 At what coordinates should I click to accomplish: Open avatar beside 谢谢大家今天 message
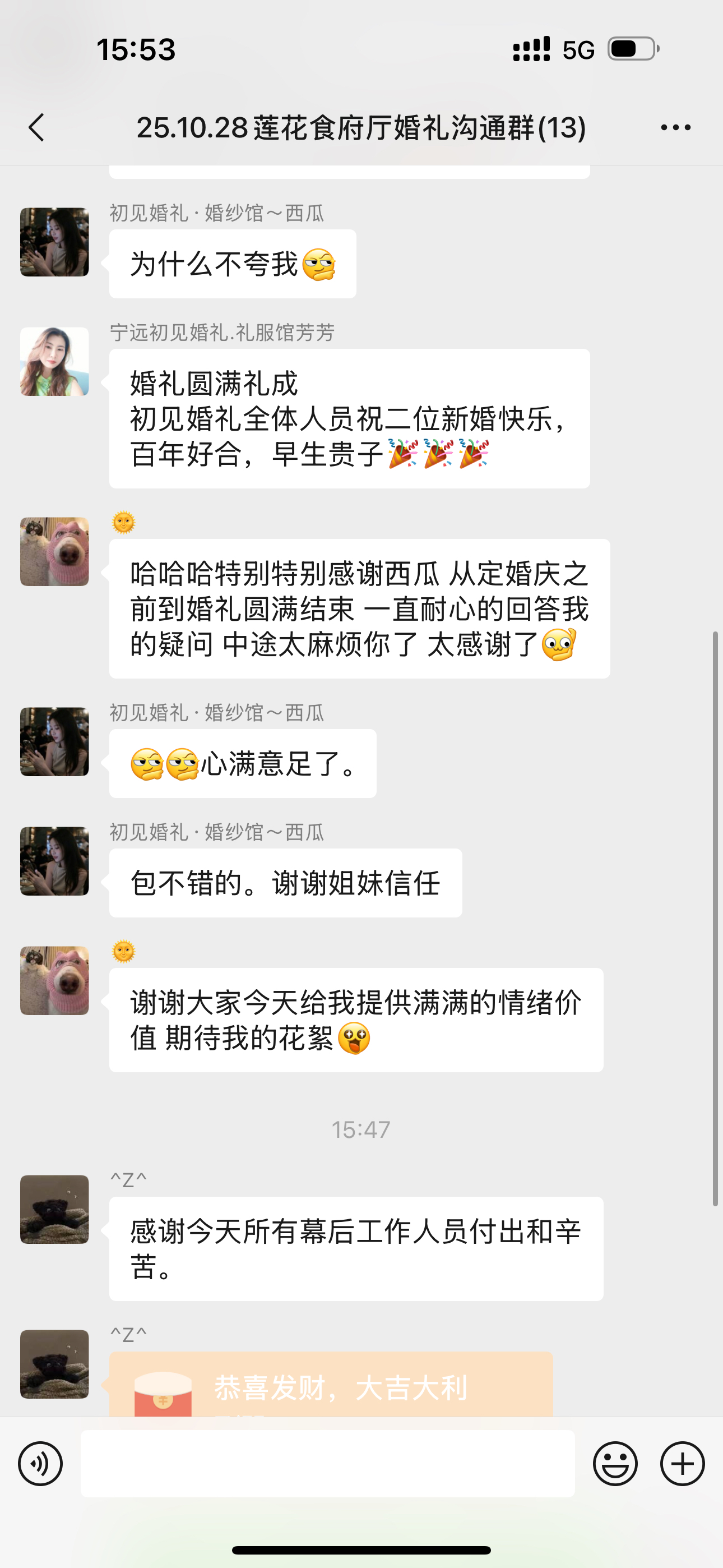click(55, 981)
